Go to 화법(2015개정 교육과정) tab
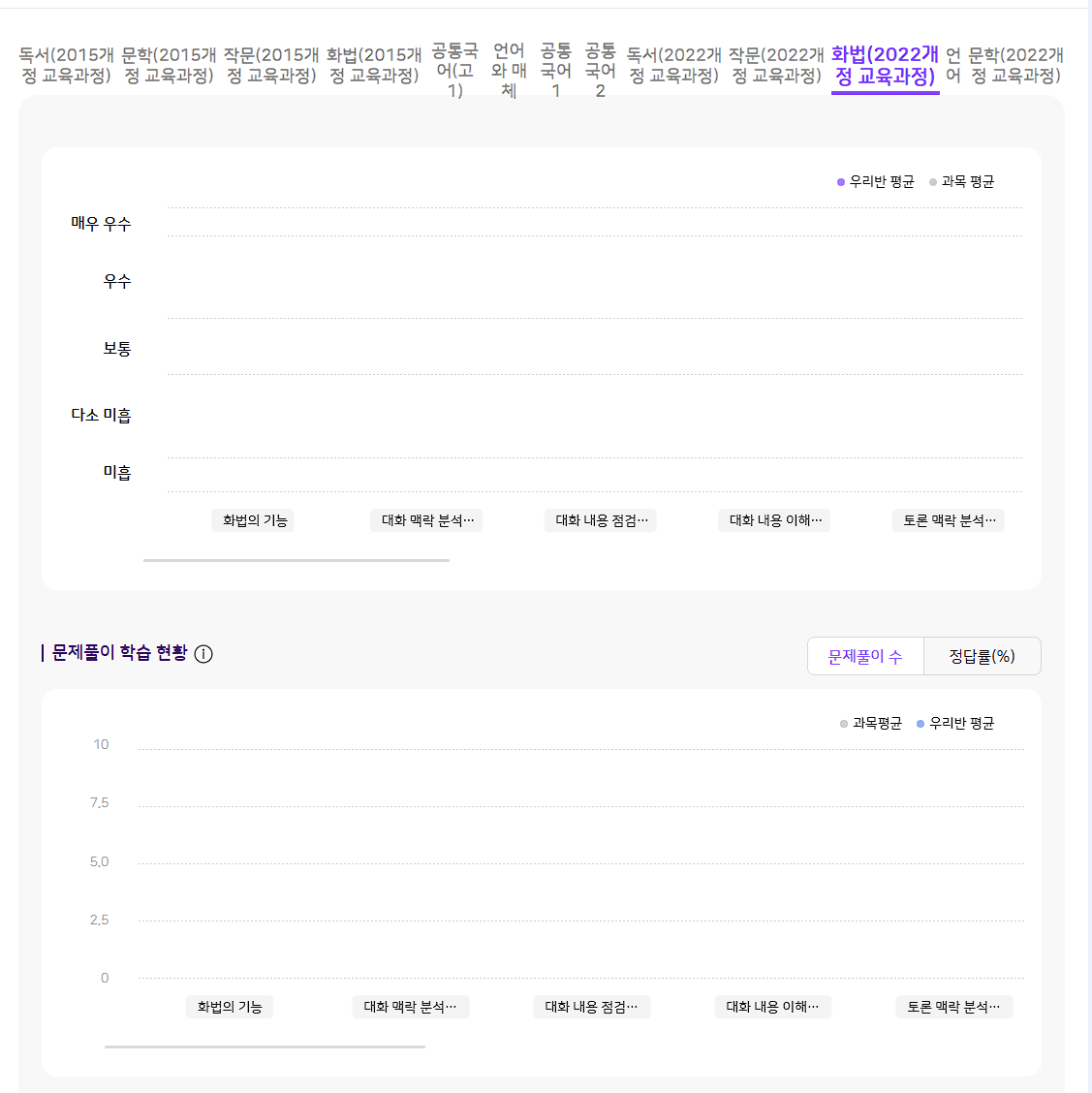 pyautogui.click(x=375, y=65)
